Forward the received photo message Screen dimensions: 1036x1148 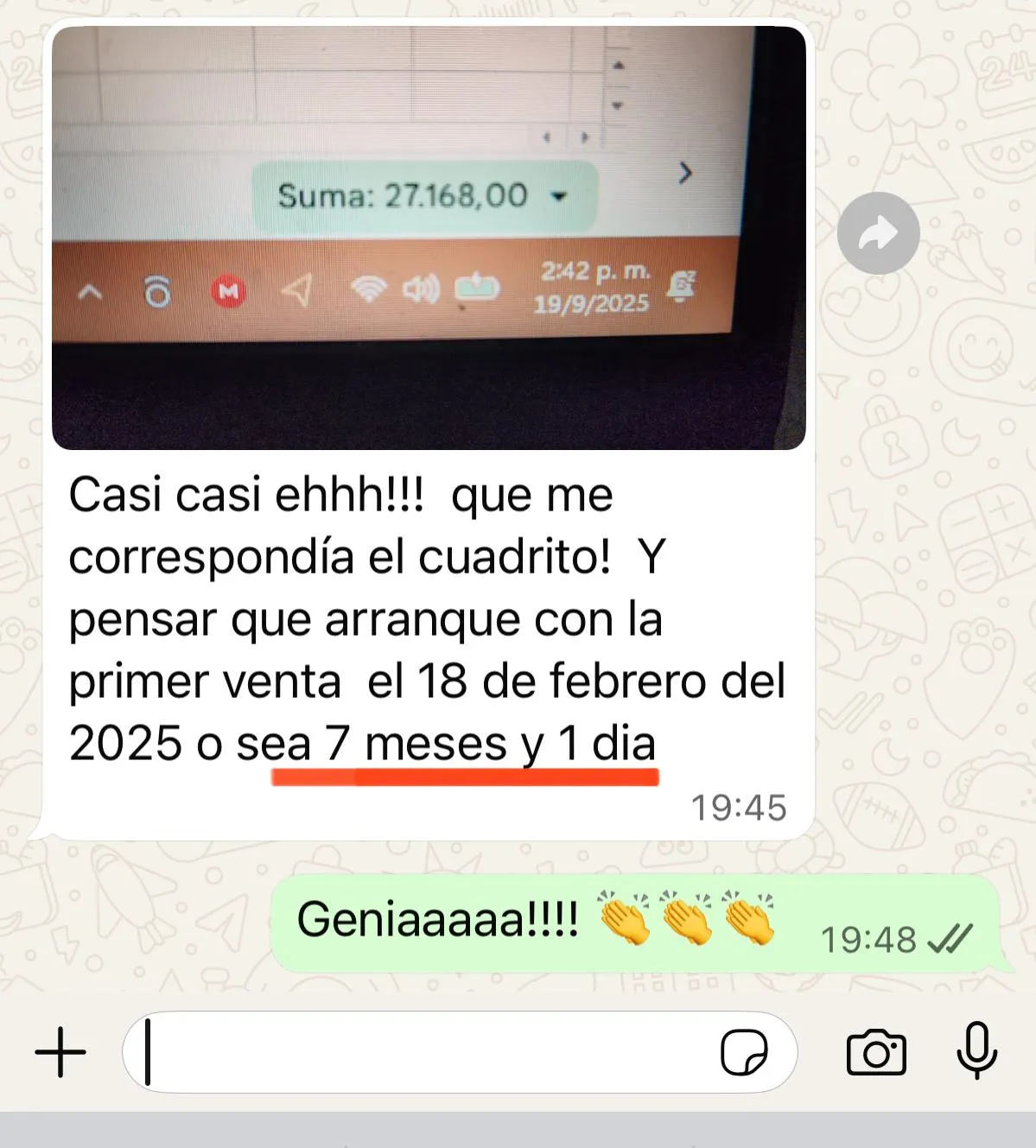point(878,233)
